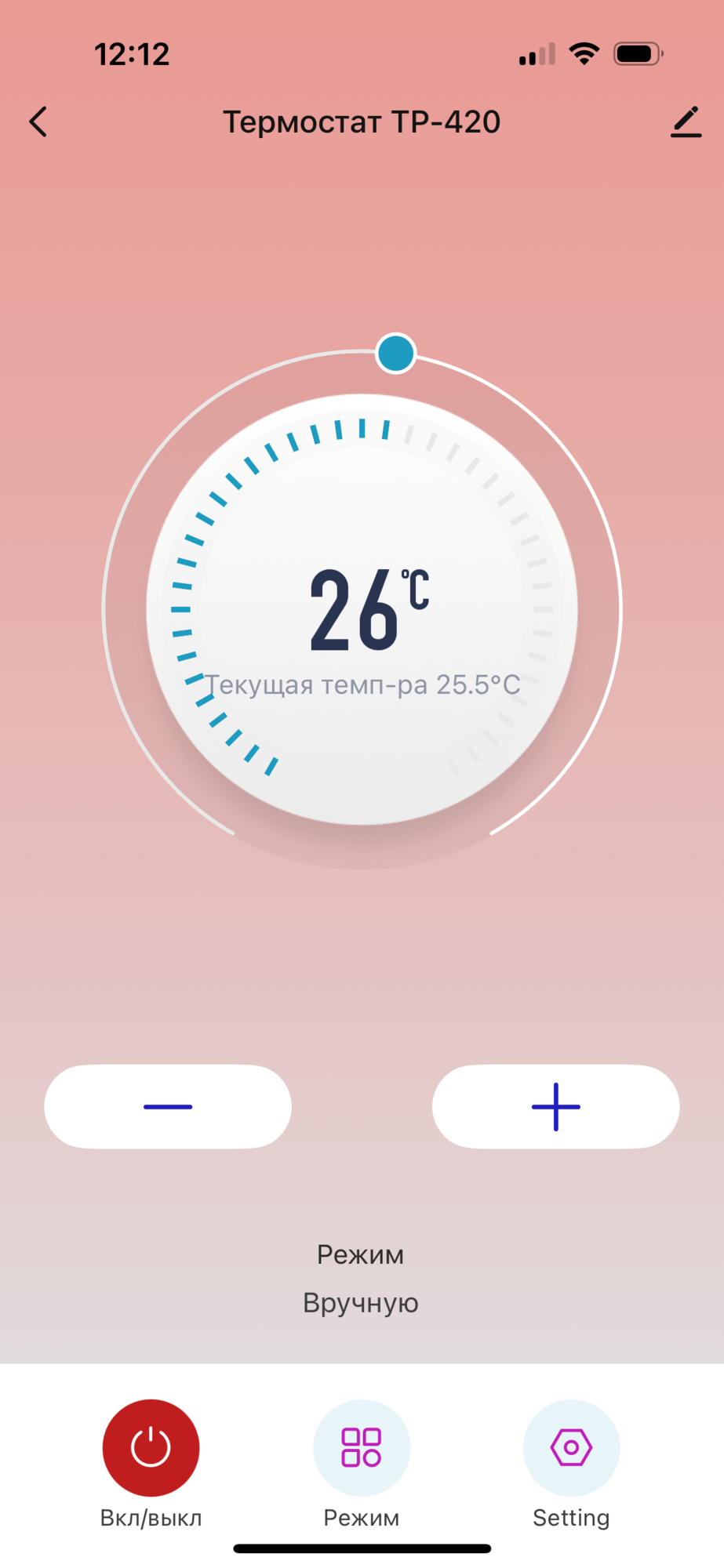724x1568 pixels.
Task: Increase temperature with the plus button
Action: coord(555,1106)
